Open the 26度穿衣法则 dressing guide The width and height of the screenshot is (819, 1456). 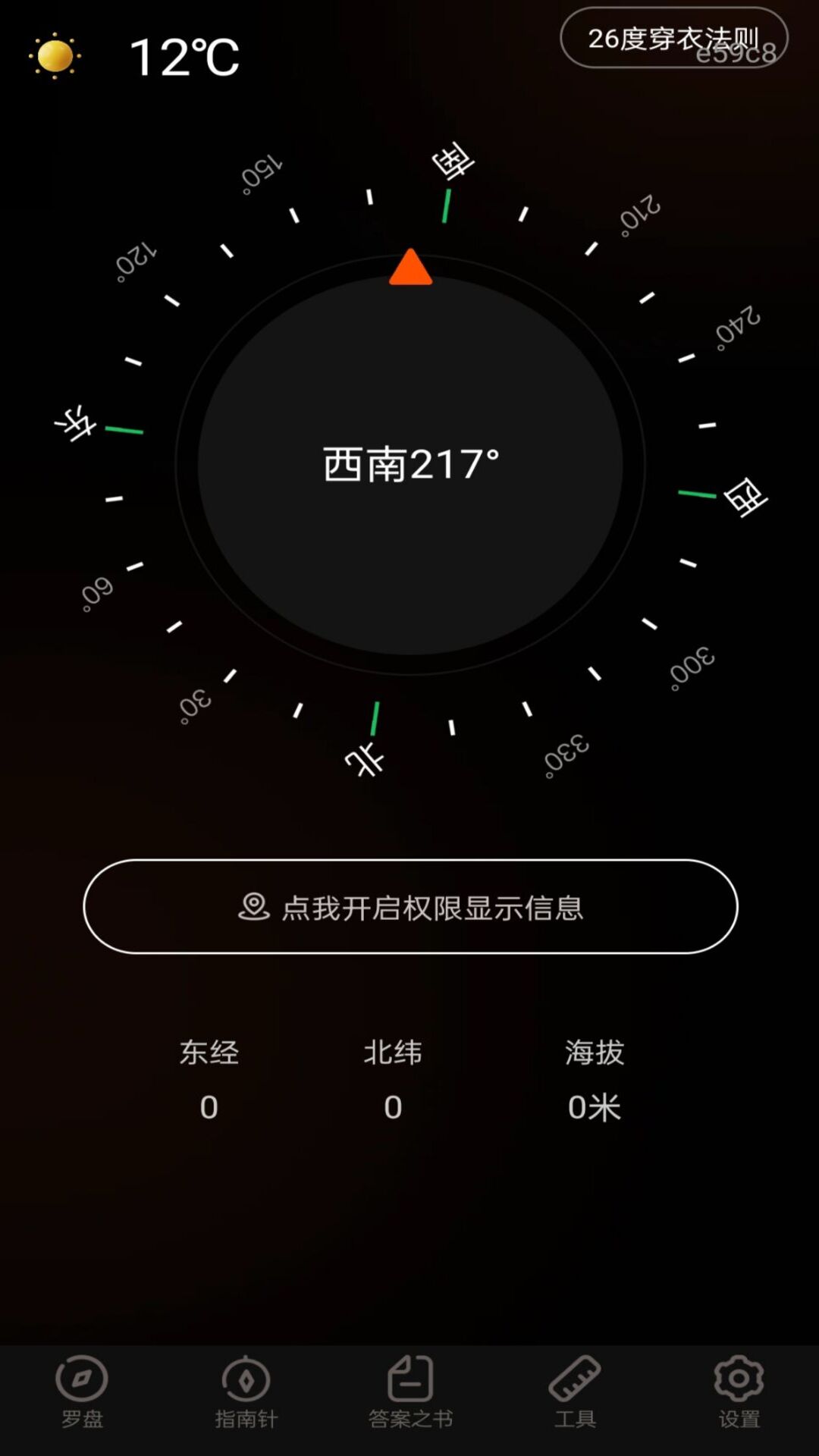coord(673,38)
